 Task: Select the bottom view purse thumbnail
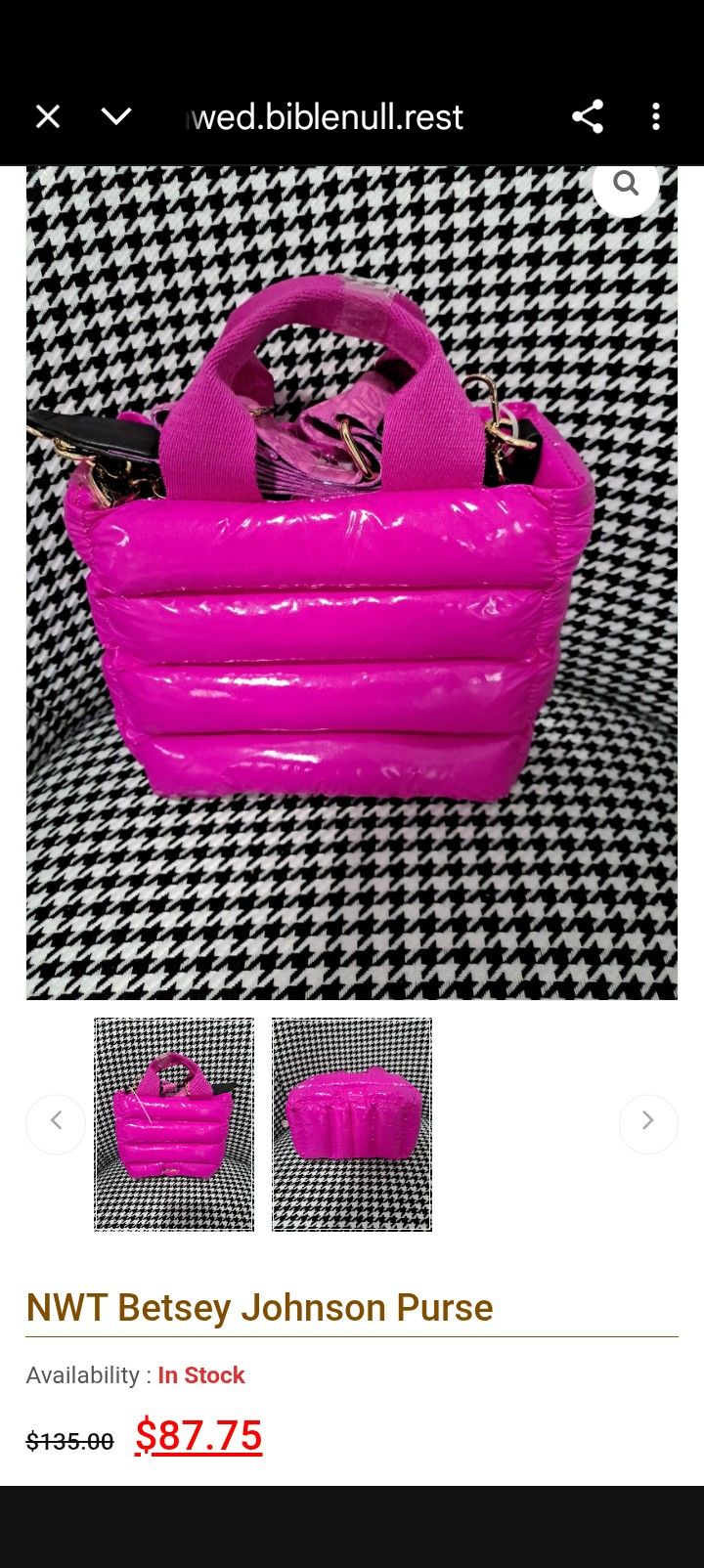352,1124
